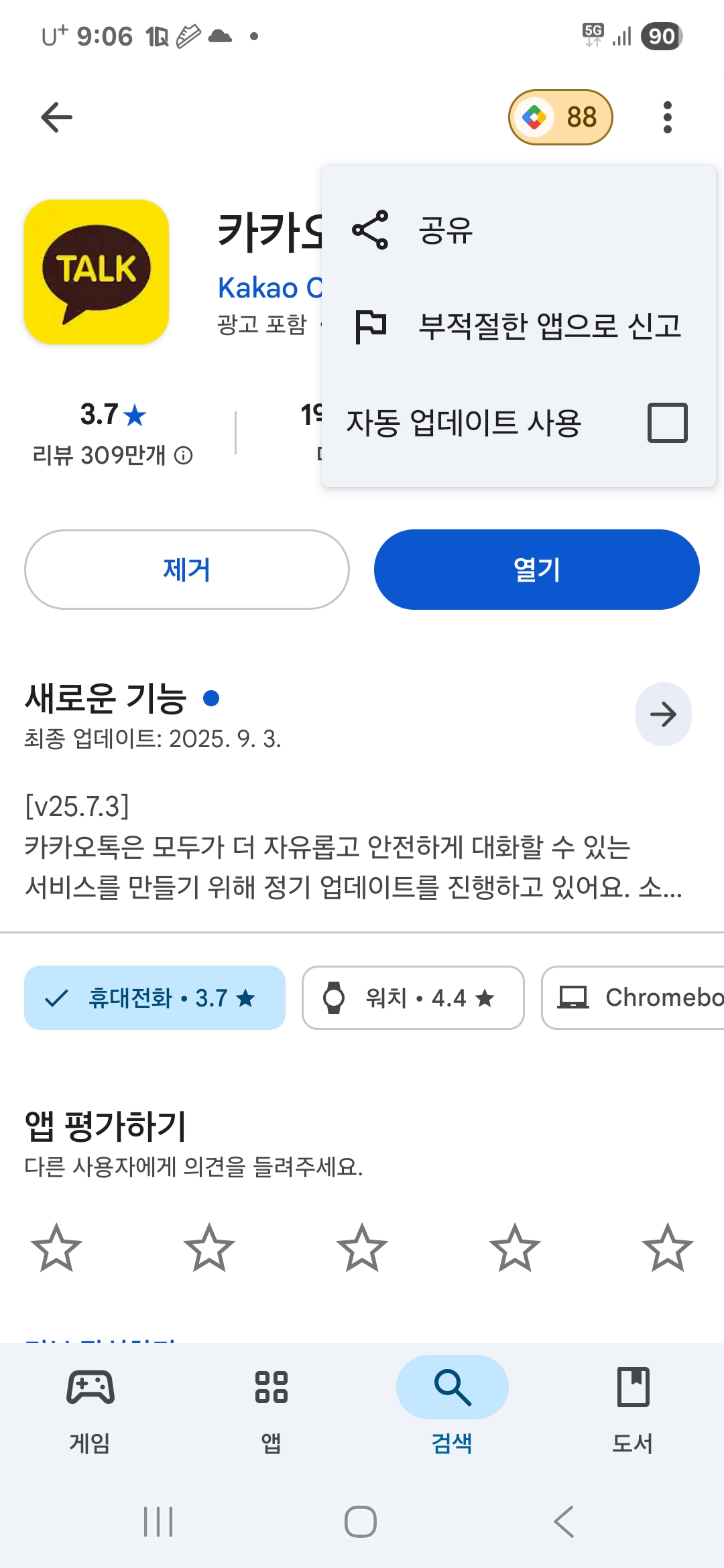Select the 워치 4.4 rating chip

point(413,998)
